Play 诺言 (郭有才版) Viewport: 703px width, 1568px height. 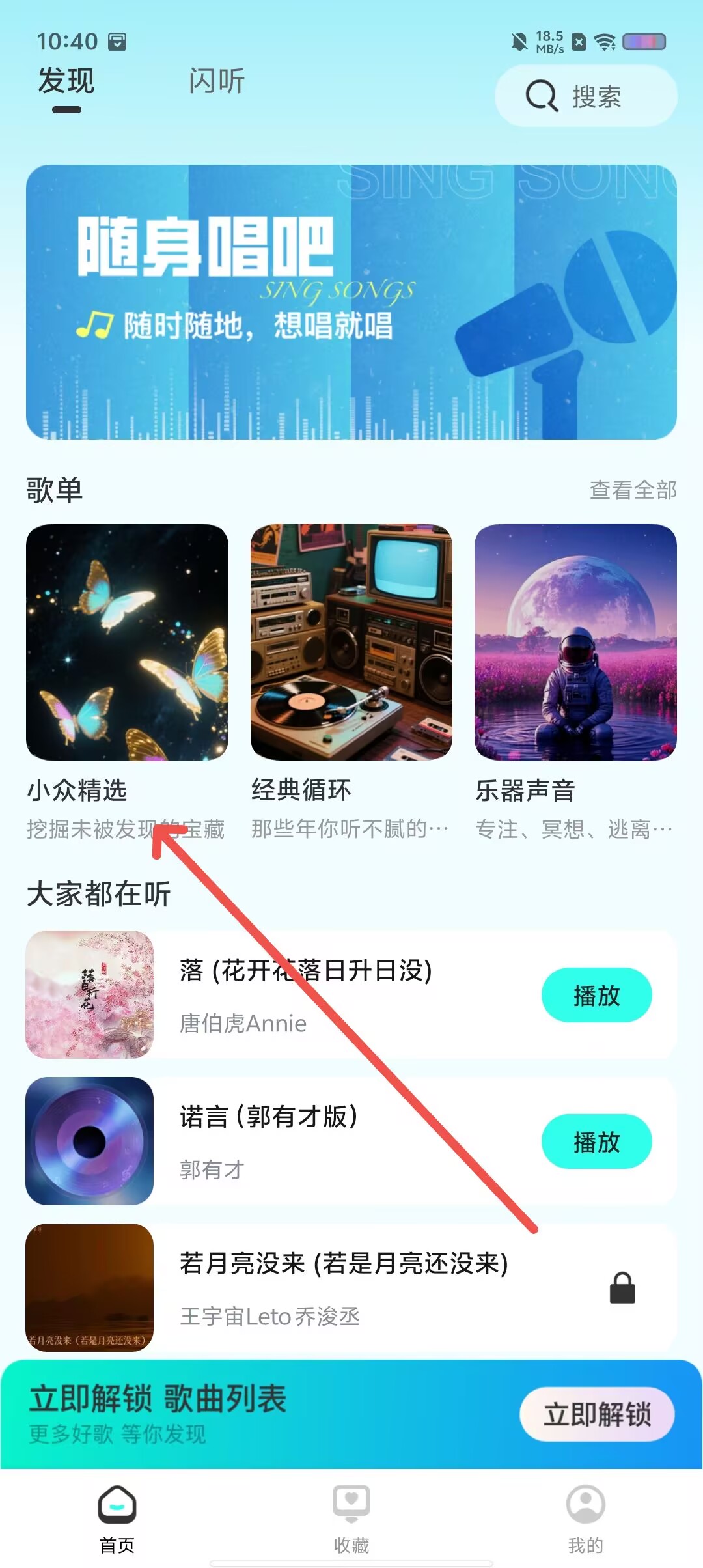click(x=596, y=1141)
